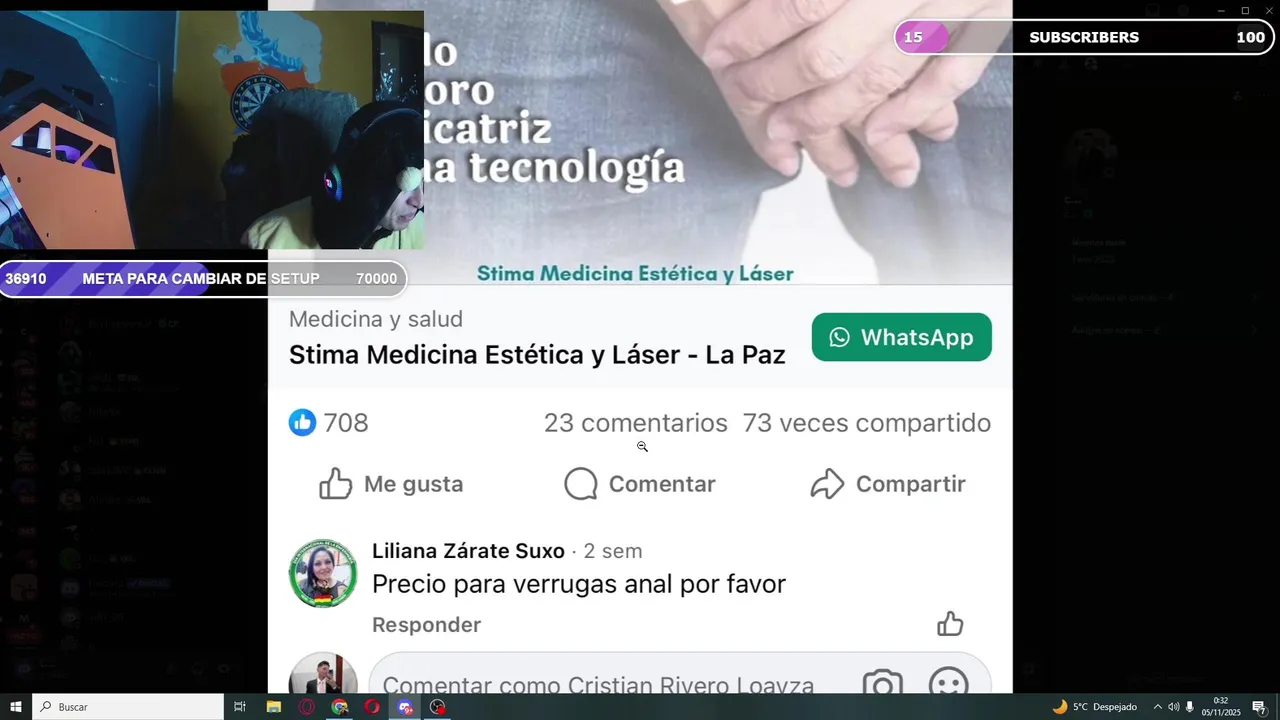Reply to Liliana Zárate Suxo's comment
The width and height of the screenshot is (1280, 720).
[426, 625]
